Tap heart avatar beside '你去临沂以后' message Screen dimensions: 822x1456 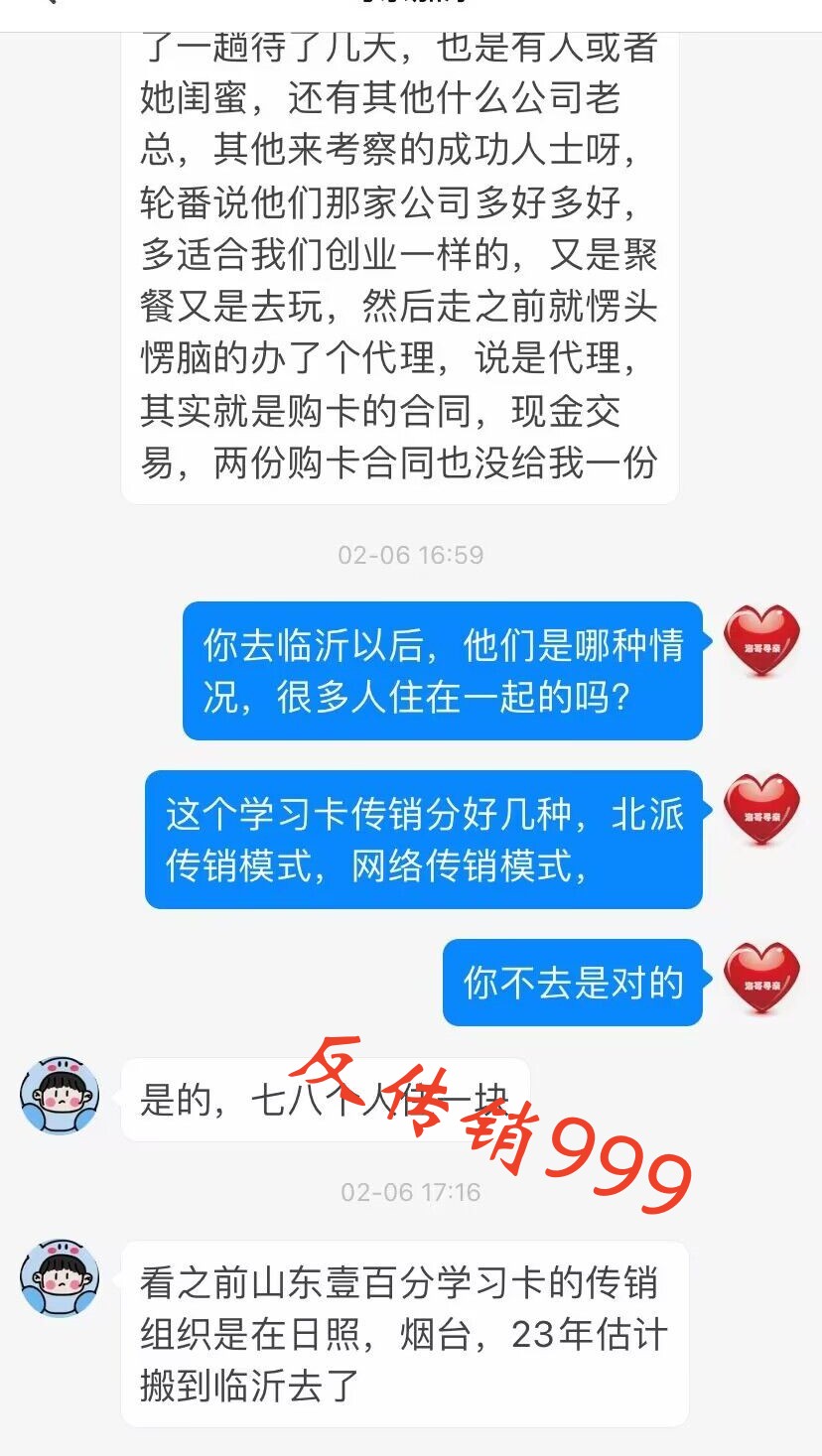(x=761, y=641)
